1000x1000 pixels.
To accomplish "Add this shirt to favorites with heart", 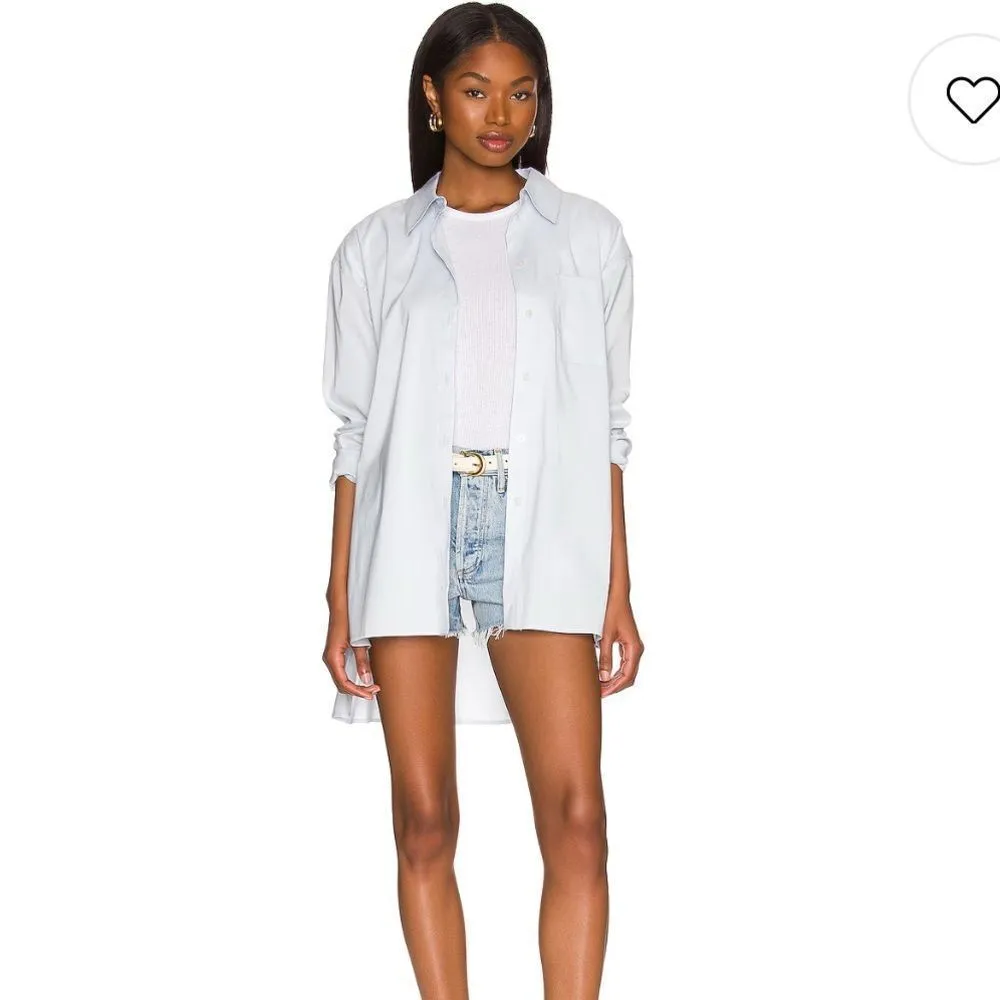I will click(x=972, y=99).
